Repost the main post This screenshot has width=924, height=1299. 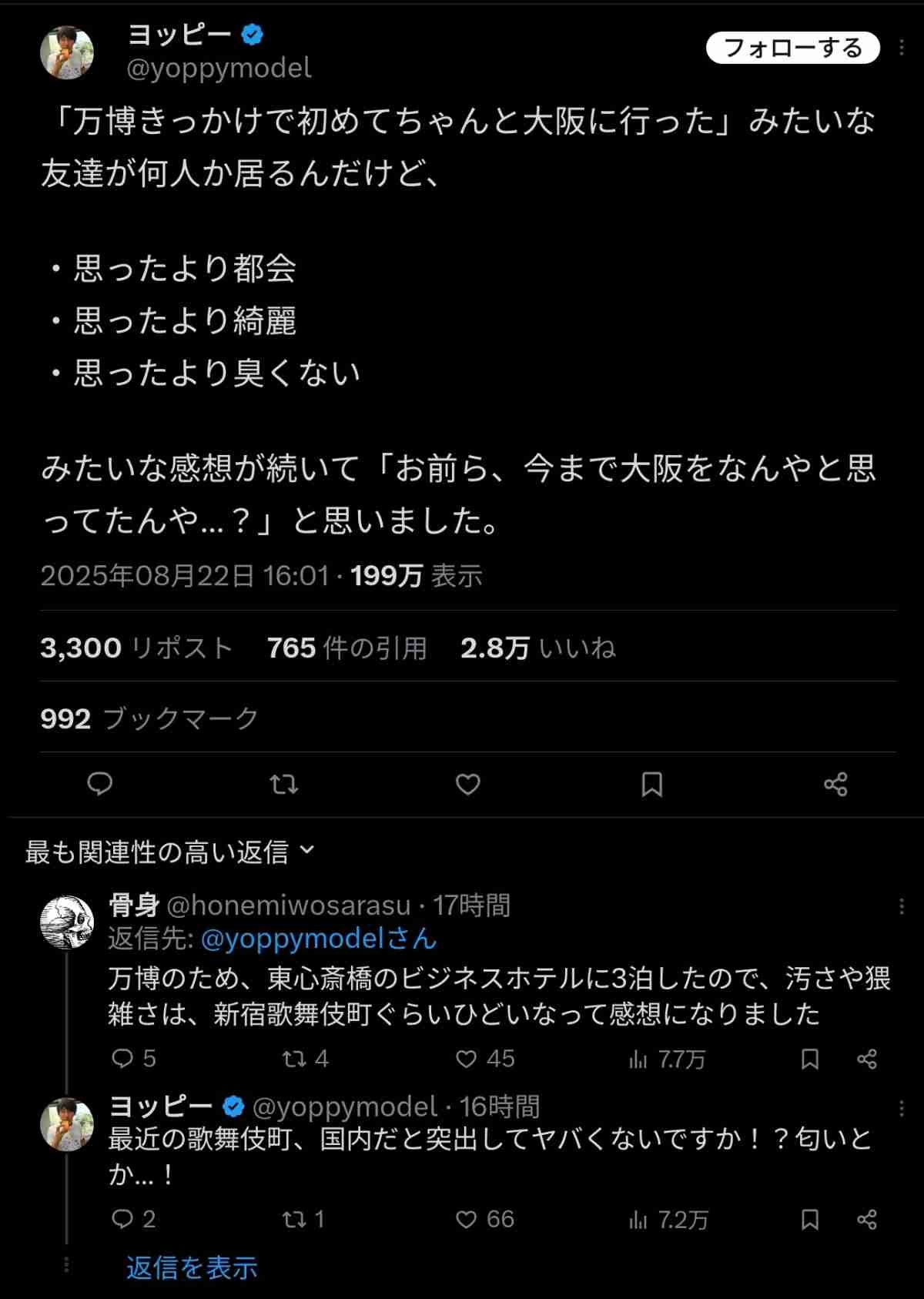(284, 784)
